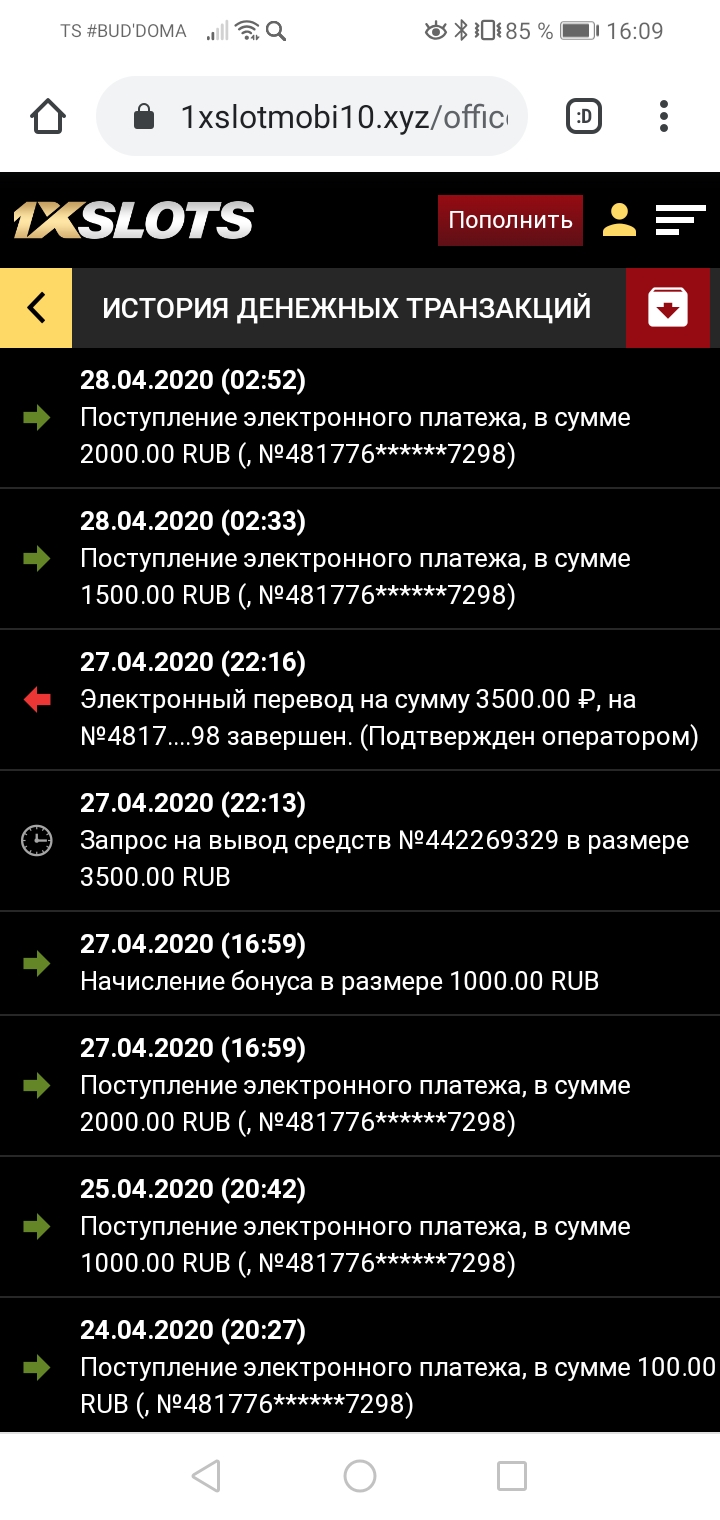Screen dimensions: 720x1520
Task: Open browser overflow menu
Action: coord(664,117)
